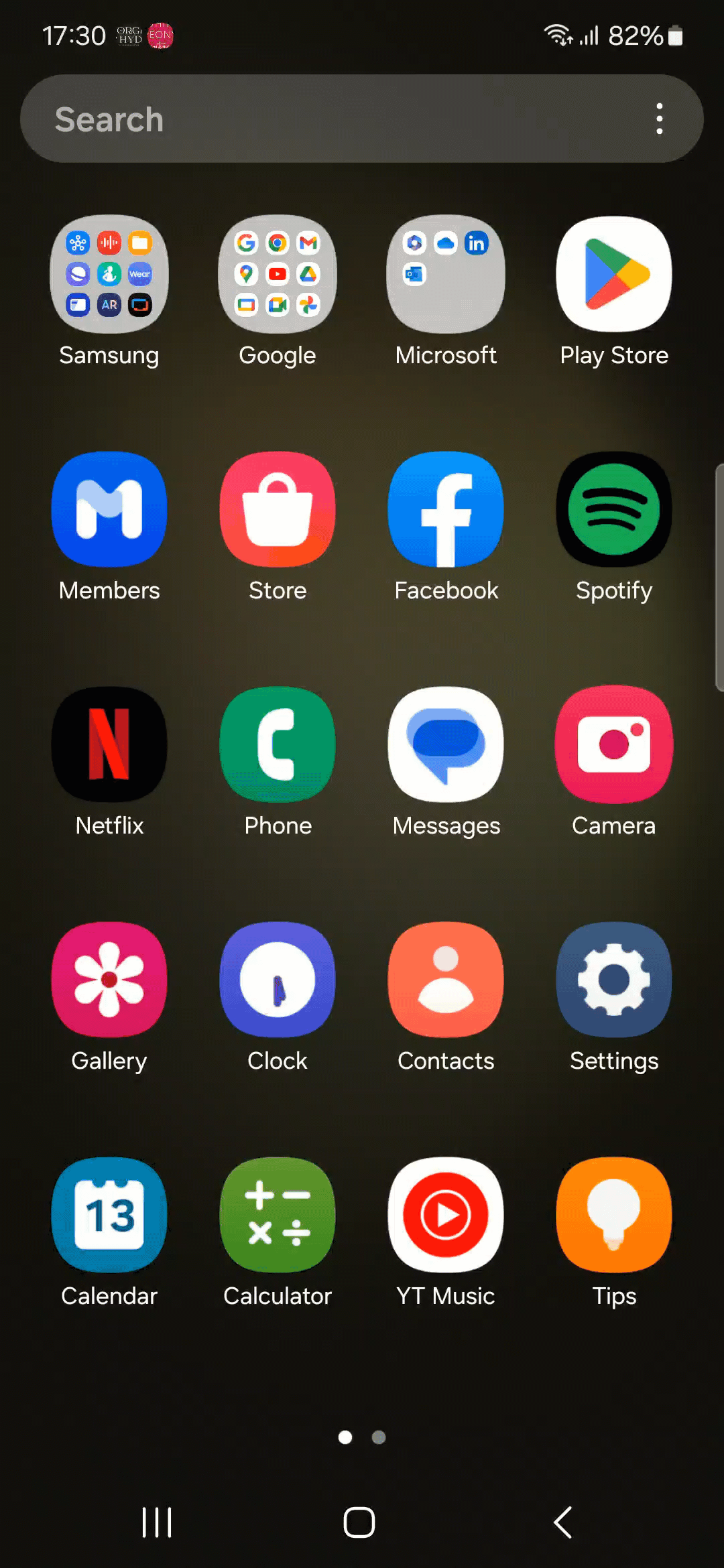Open the Samsung folder

click(109, 274)
